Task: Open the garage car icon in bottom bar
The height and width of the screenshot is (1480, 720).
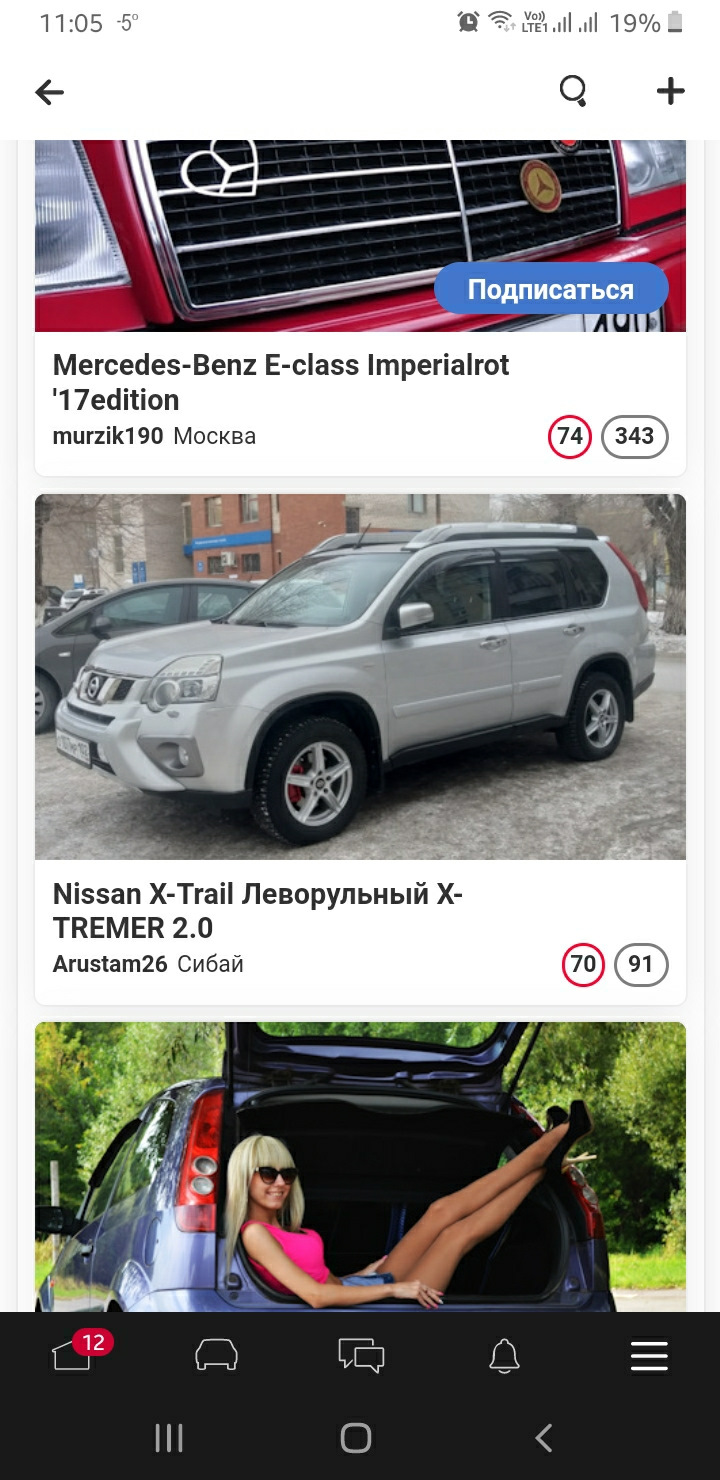Action: click(217, 1356)
